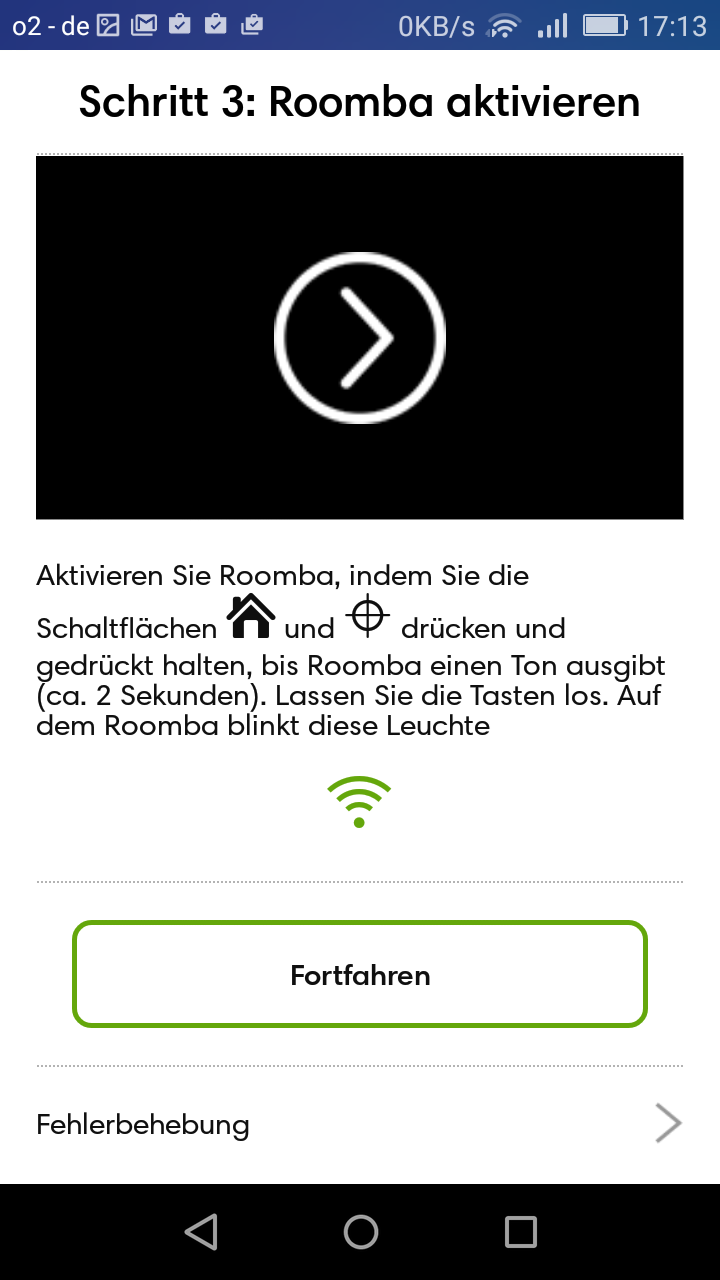Return to the home screen
This screenshot has height=1280, width=720.
coord(360,1232)
